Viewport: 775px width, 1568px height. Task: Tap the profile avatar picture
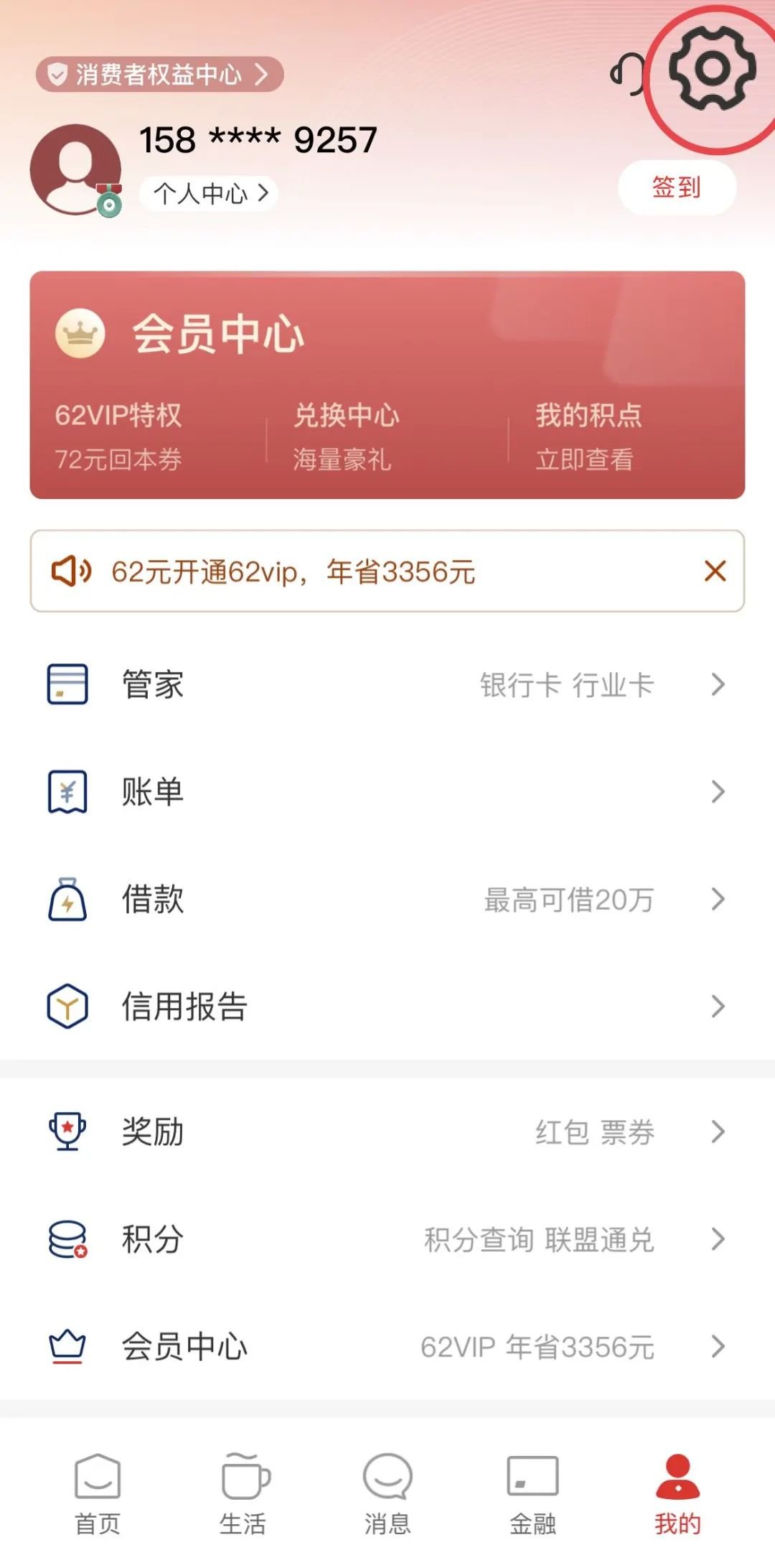75,169
